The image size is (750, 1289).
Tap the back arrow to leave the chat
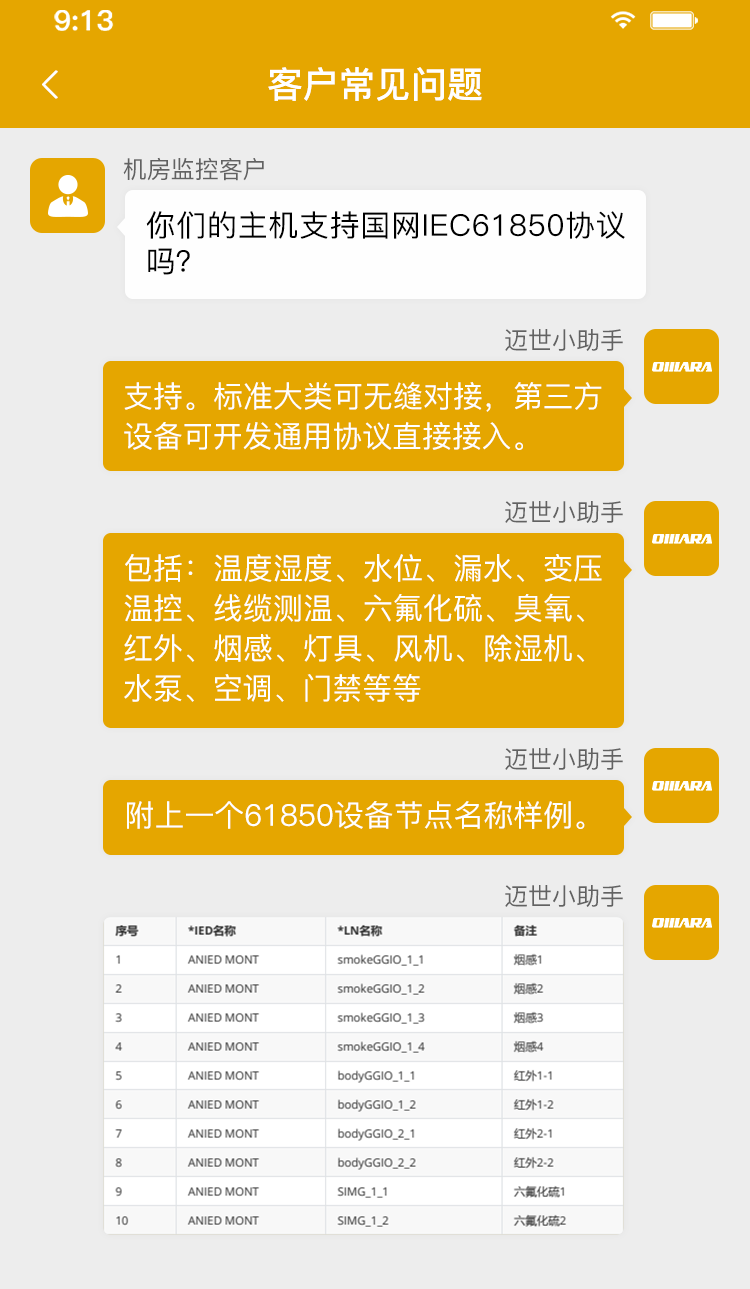click(x=50, y=84)
